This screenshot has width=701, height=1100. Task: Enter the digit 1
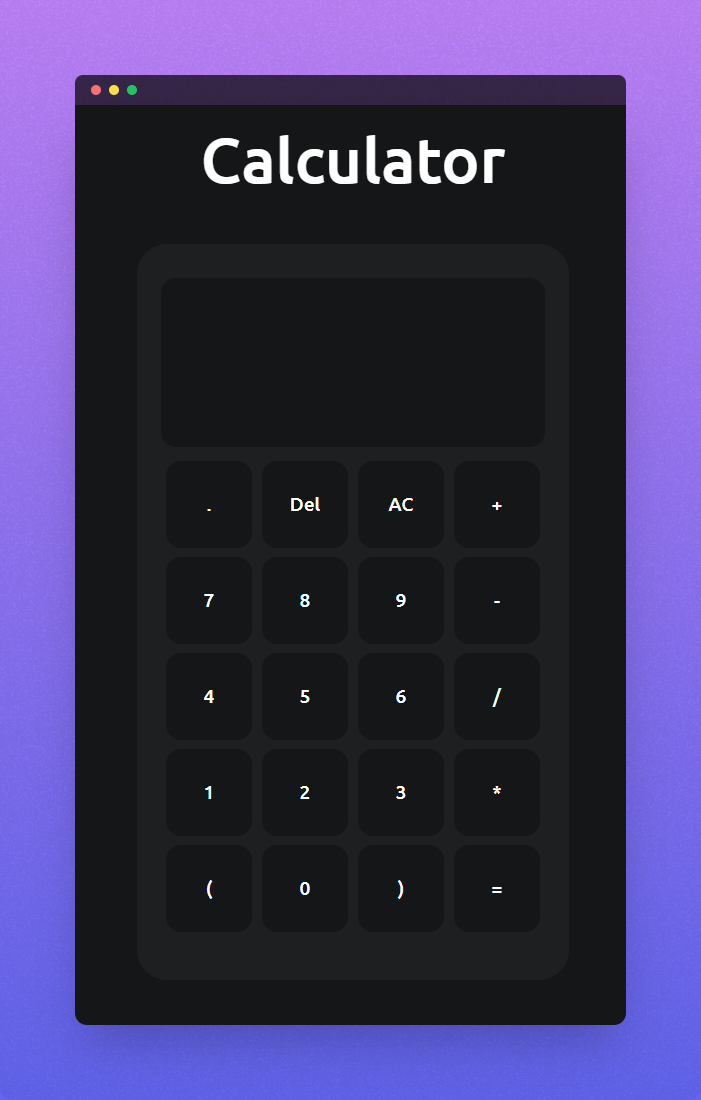click(208, 793)
